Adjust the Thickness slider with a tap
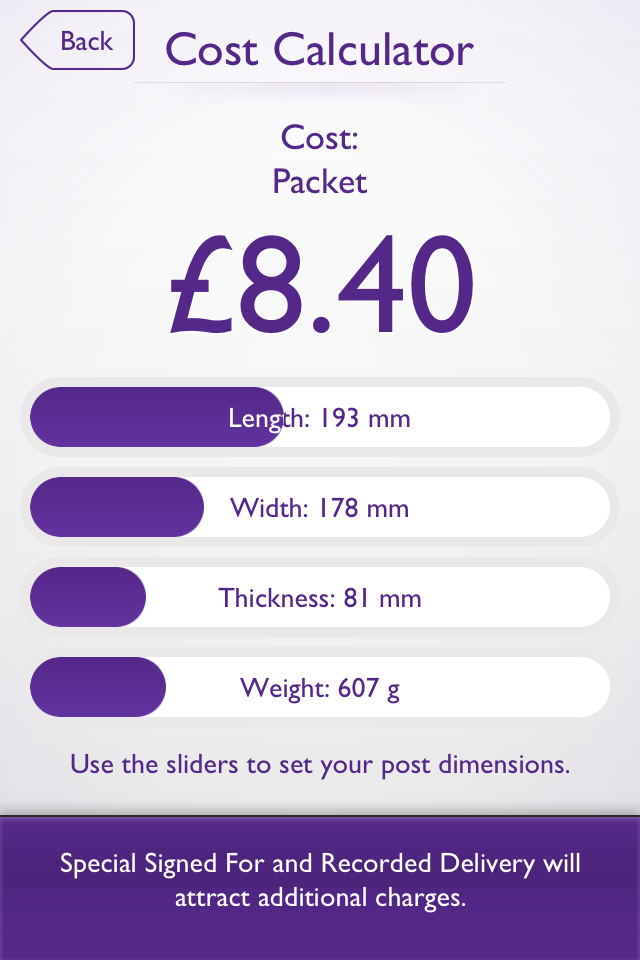Screen dimensions: 640x960 click(x=320, y=597)
